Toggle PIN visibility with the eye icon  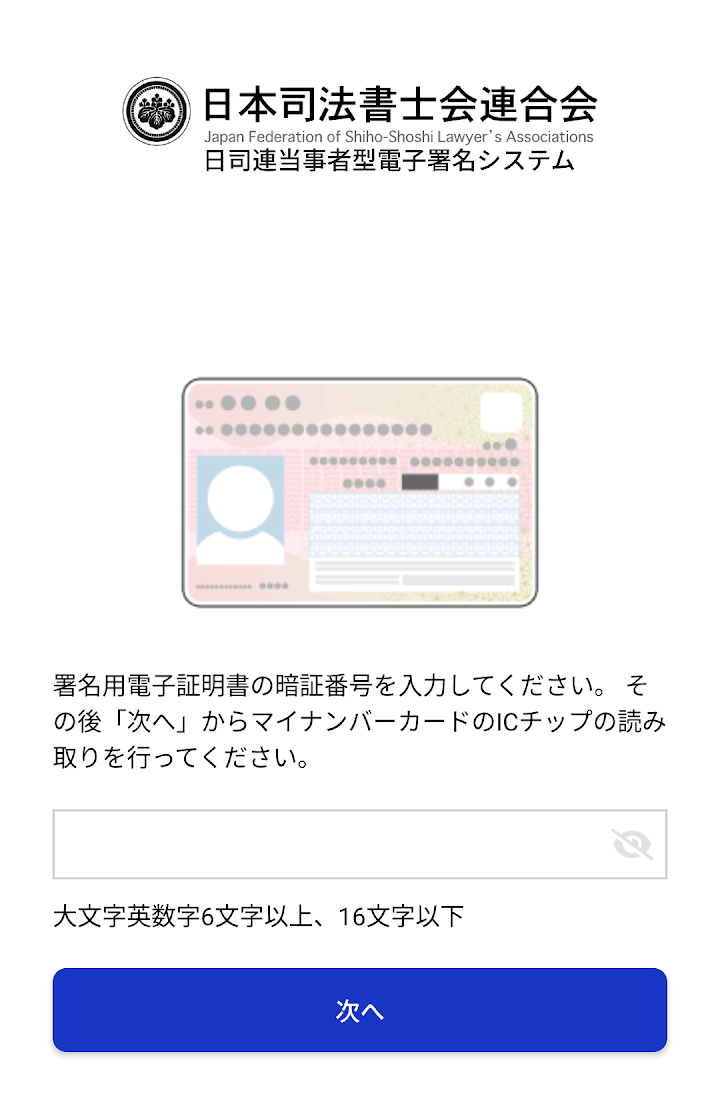(632, 845)
